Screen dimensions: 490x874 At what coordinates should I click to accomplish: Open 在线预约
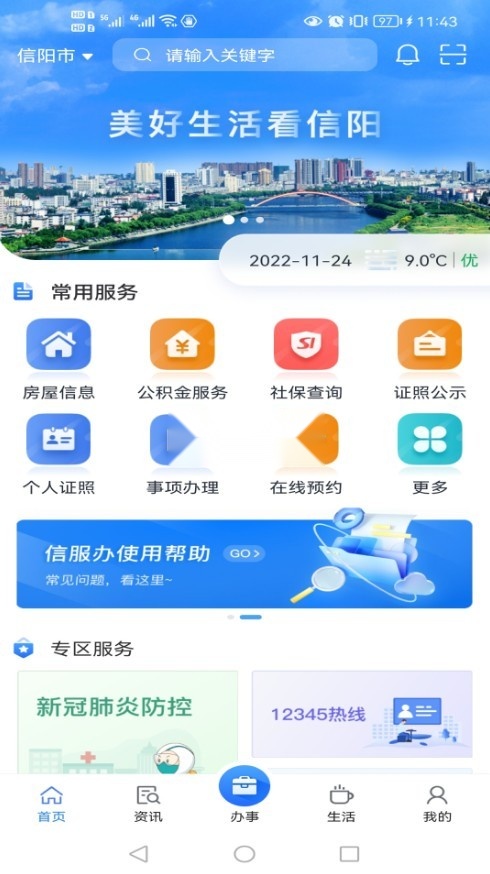(x=306, y=454)
